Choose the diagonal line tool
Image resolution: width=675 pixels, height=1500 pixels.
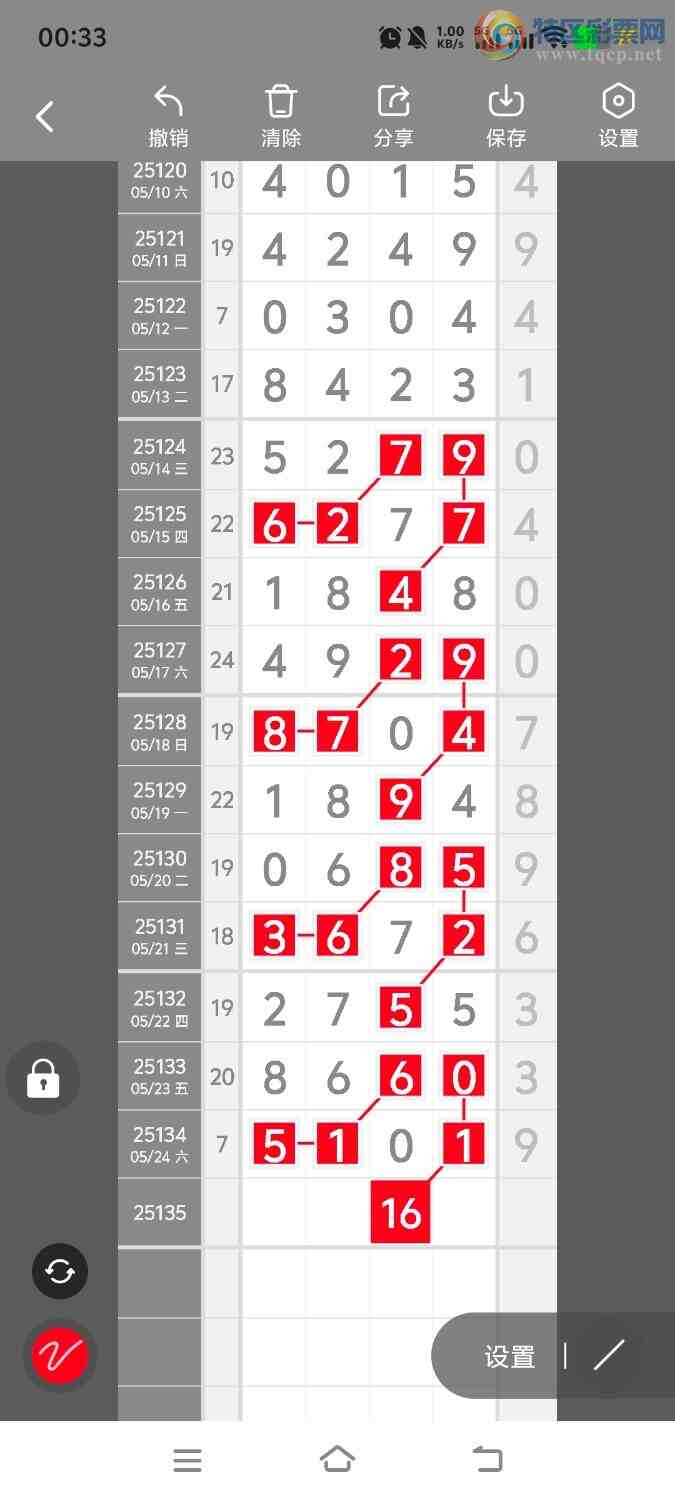coord(609,1355)
